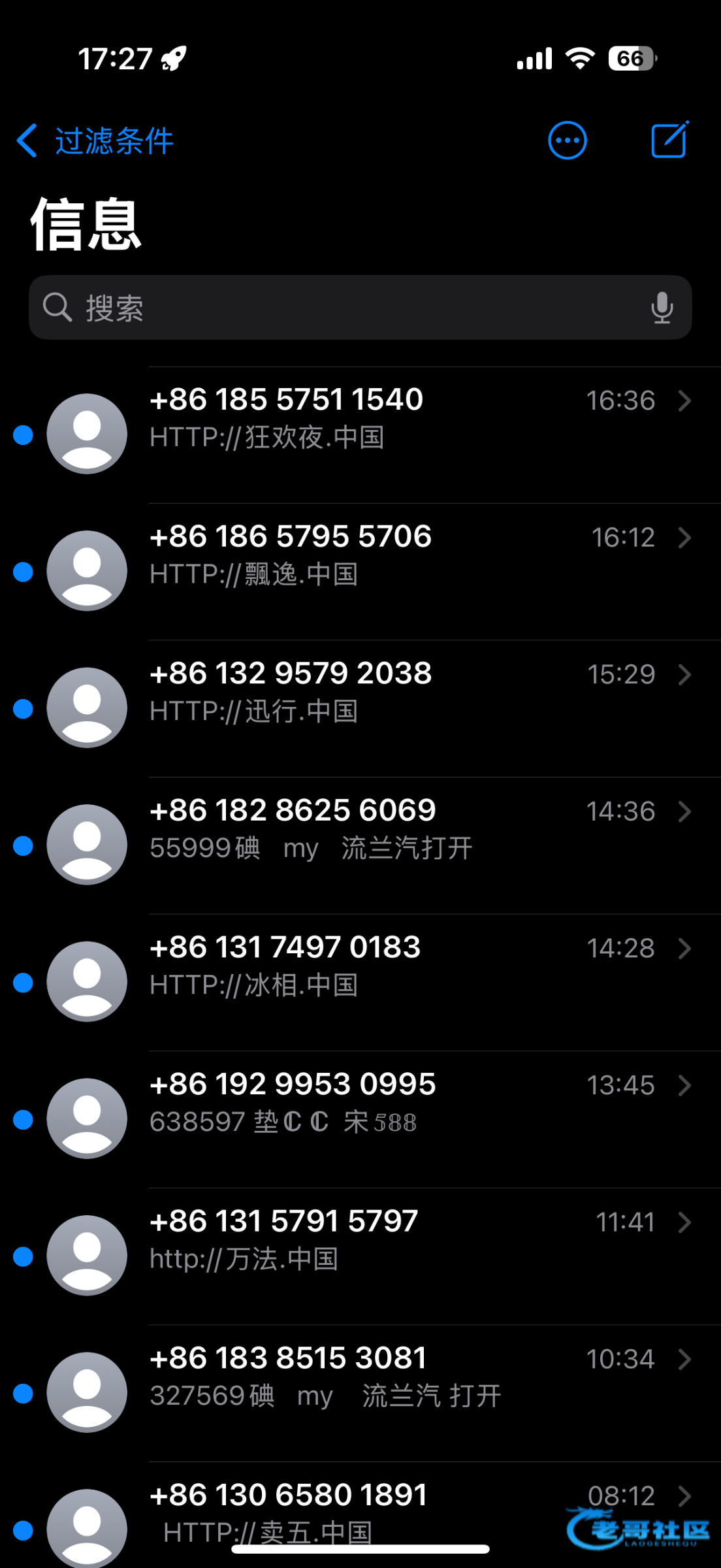Open the more options ellipsis menu

(567, 140)
